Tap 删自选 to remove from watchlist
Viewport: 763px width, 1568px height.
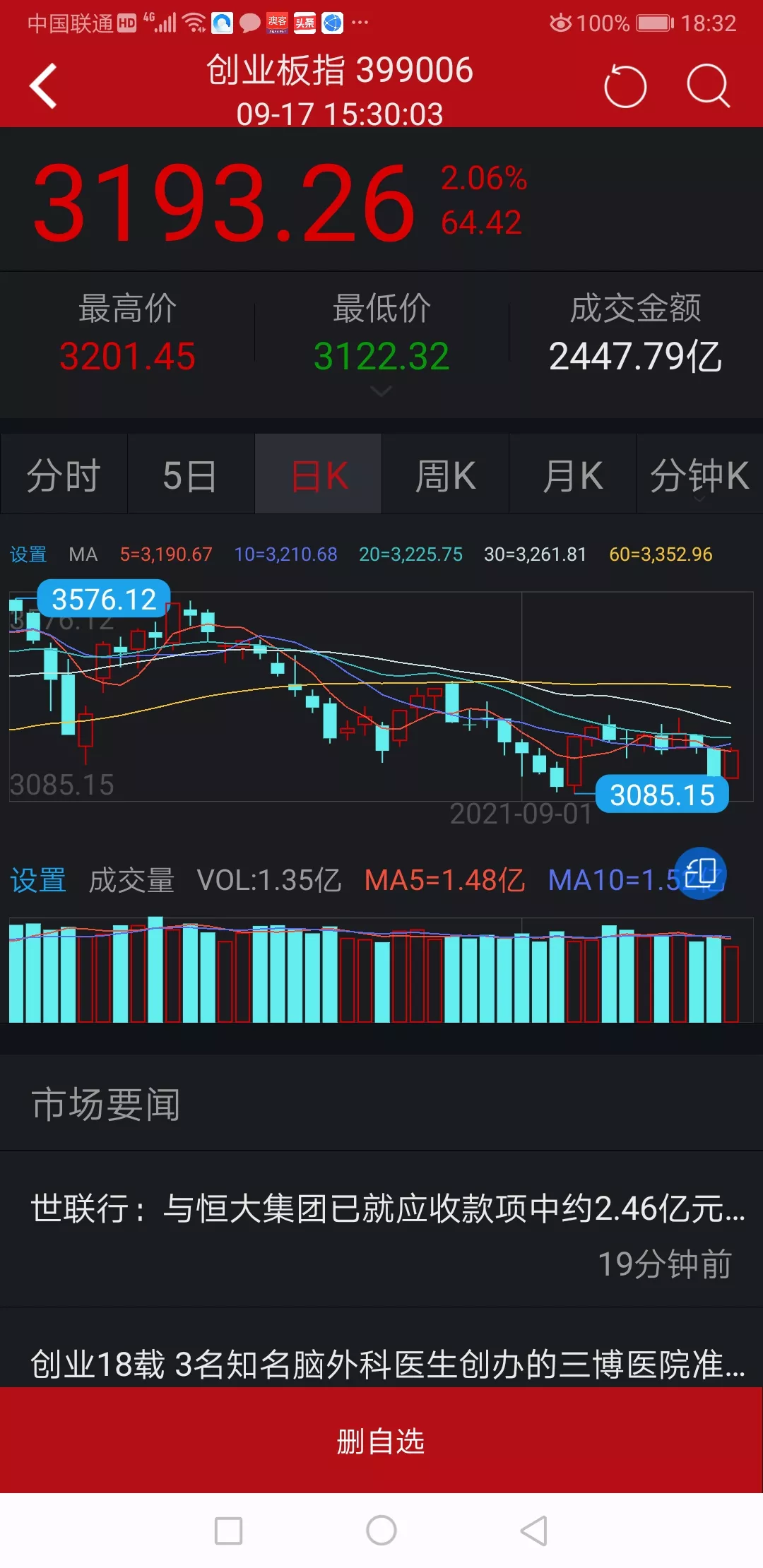(x=381, y=1441)
